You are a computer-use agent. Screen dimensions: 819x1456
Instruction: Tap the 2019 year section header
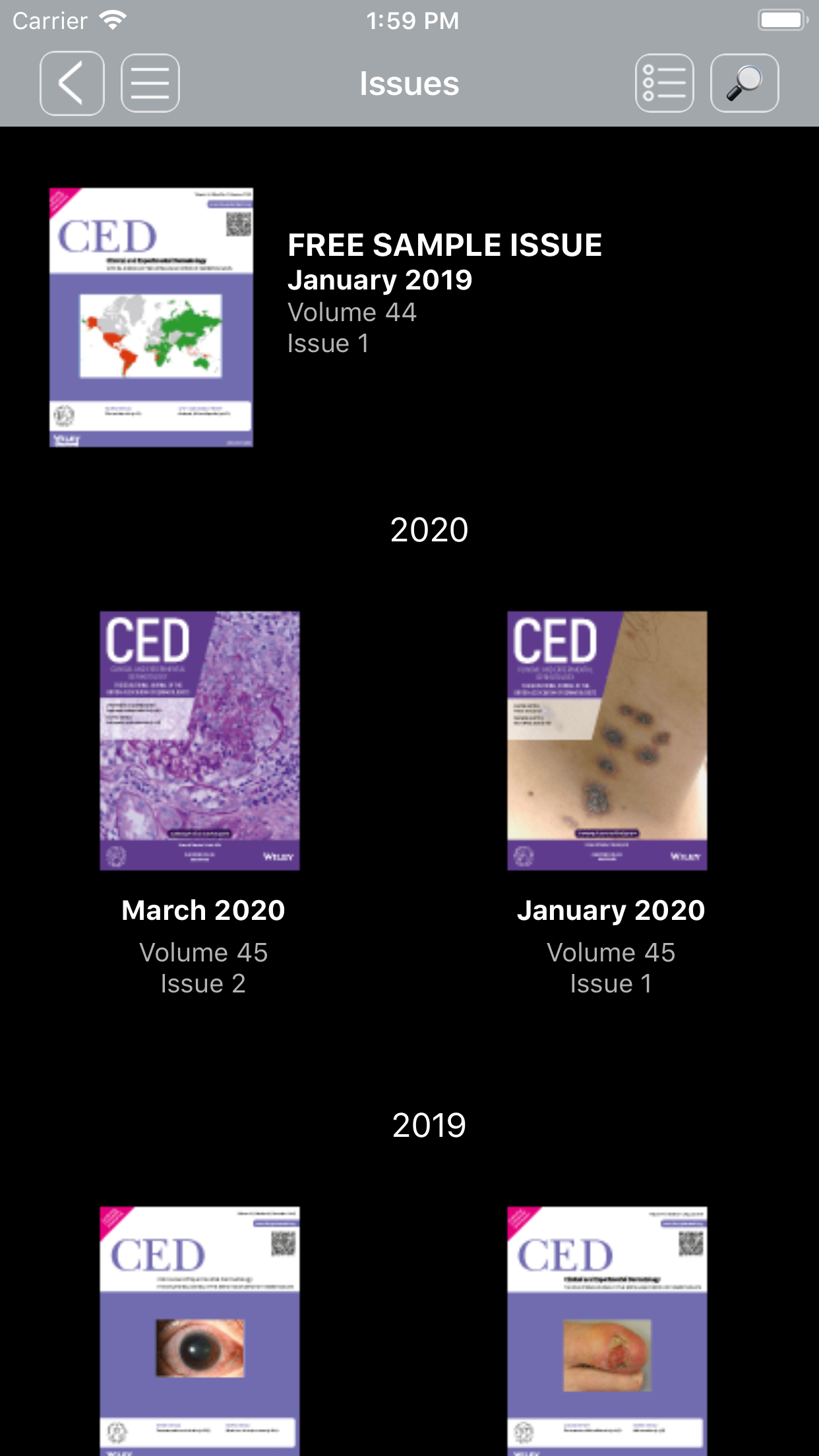429,1126
